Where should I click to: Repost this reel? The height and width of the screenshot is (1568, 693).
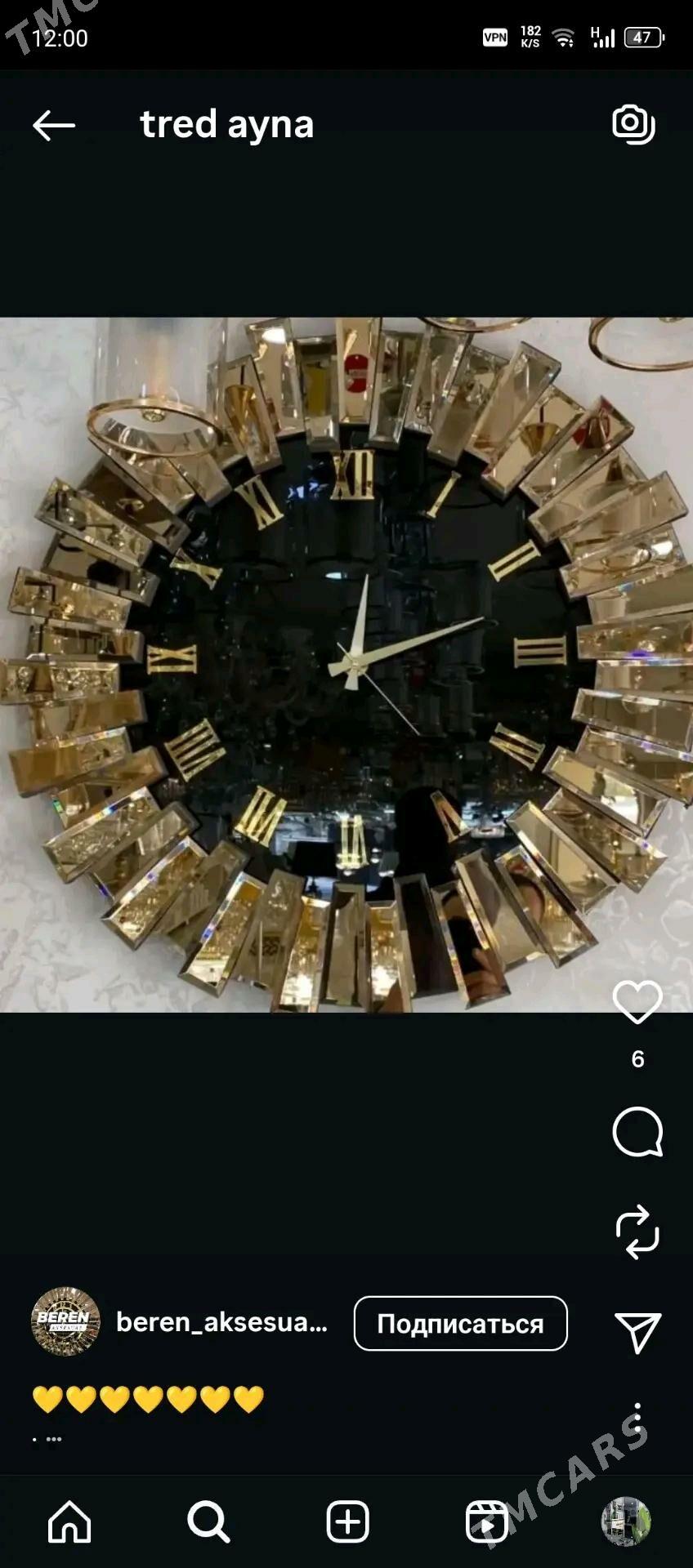637,1232
